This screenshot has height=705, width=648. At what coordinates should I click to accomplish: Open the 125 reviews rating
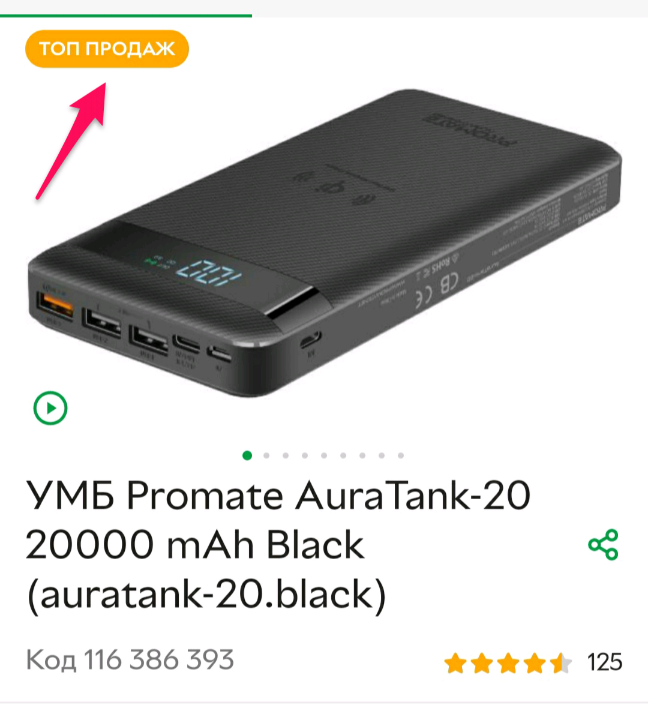point(533,662)
